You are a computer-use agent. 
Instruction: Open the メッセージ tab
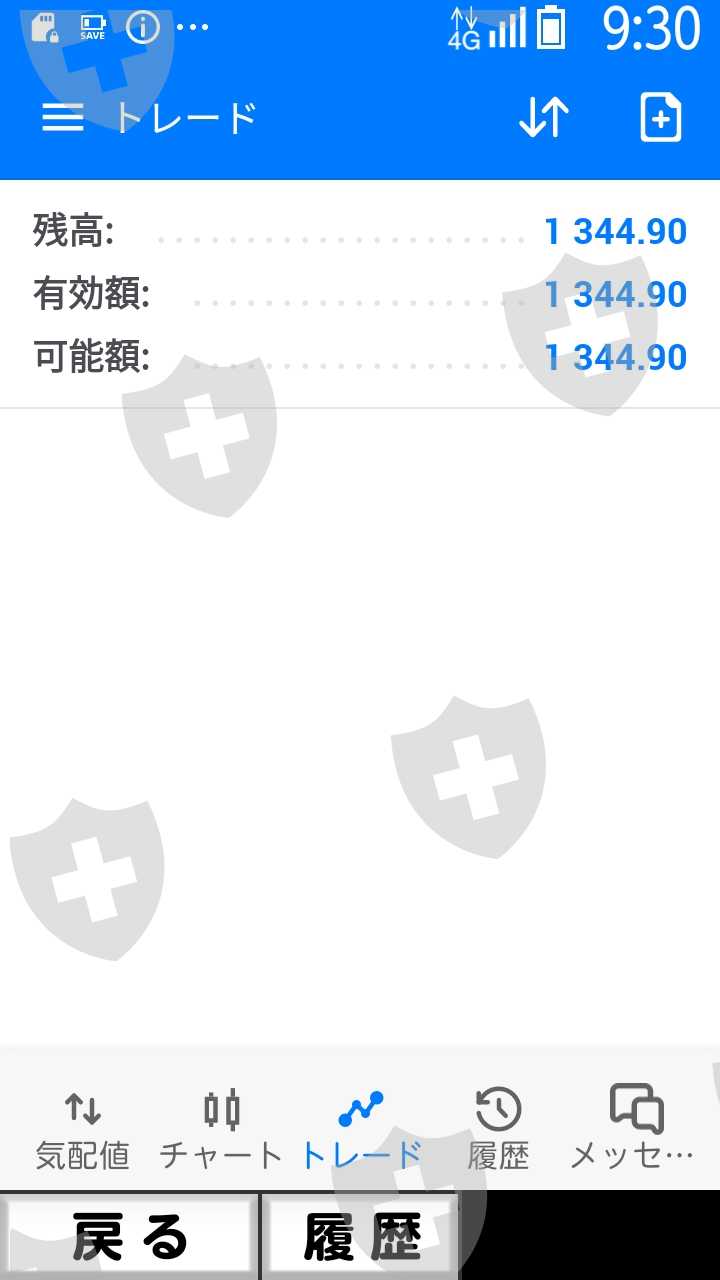[x=634, y=1129]
